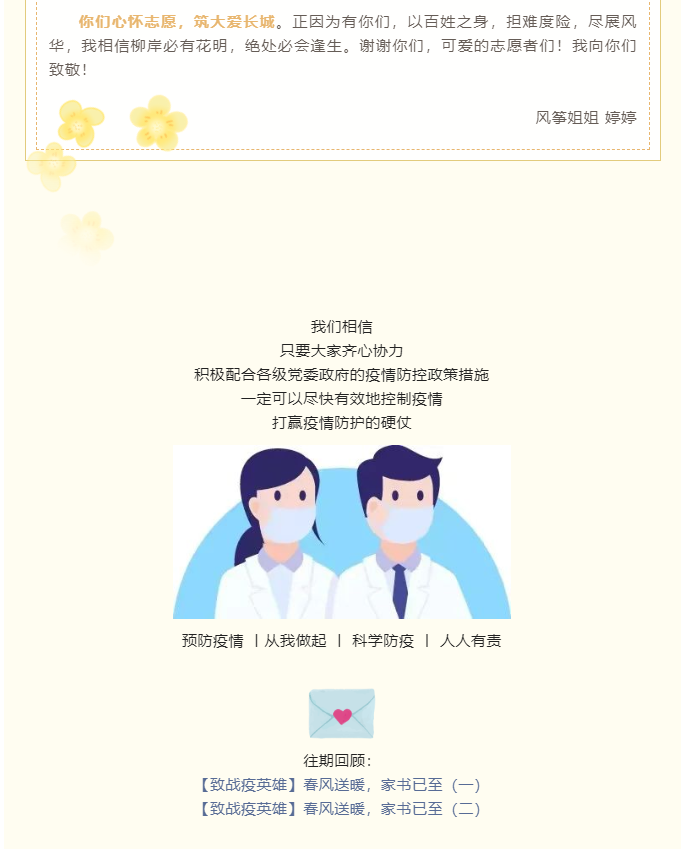
Task: Open the past article 春风送暖，家书已至（二）
Action: (339, 809)
